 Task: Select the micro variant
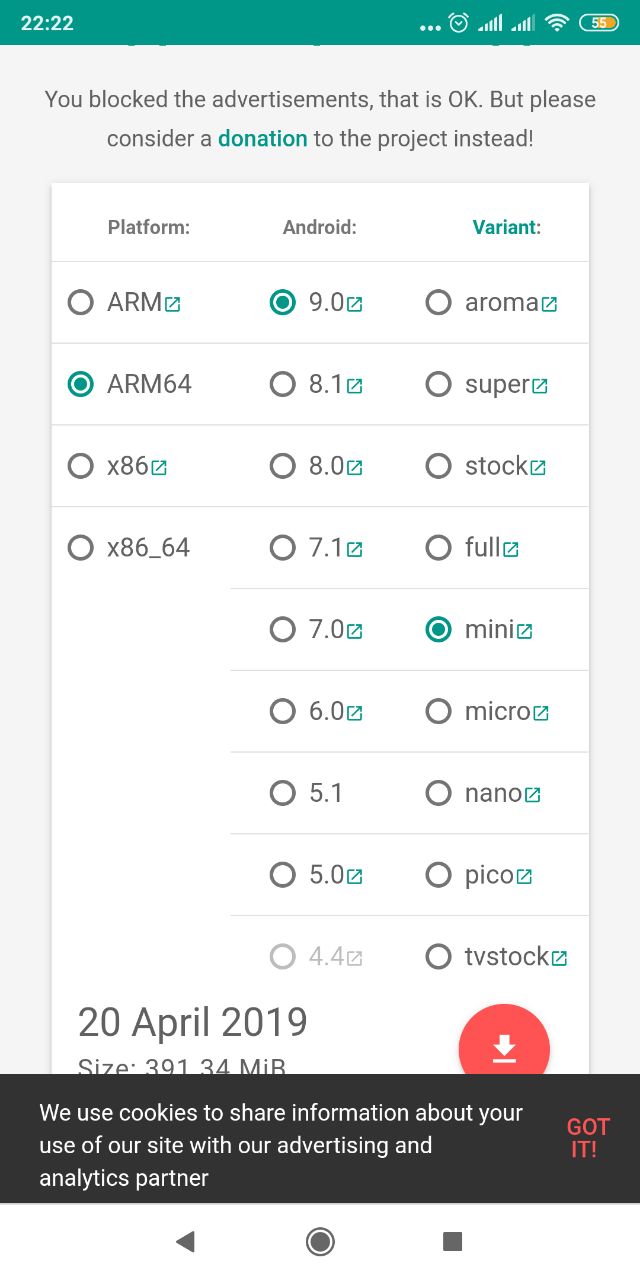(x=439, y=712)
